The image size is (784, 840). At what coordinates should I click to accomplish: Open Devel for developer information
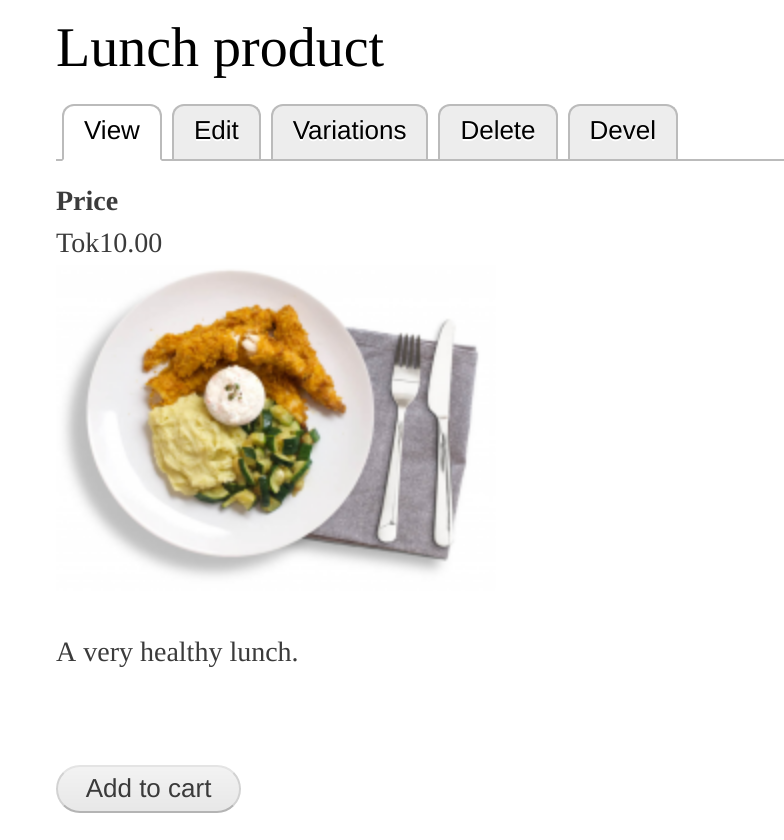pyautogui.click(x=622, y=131)
